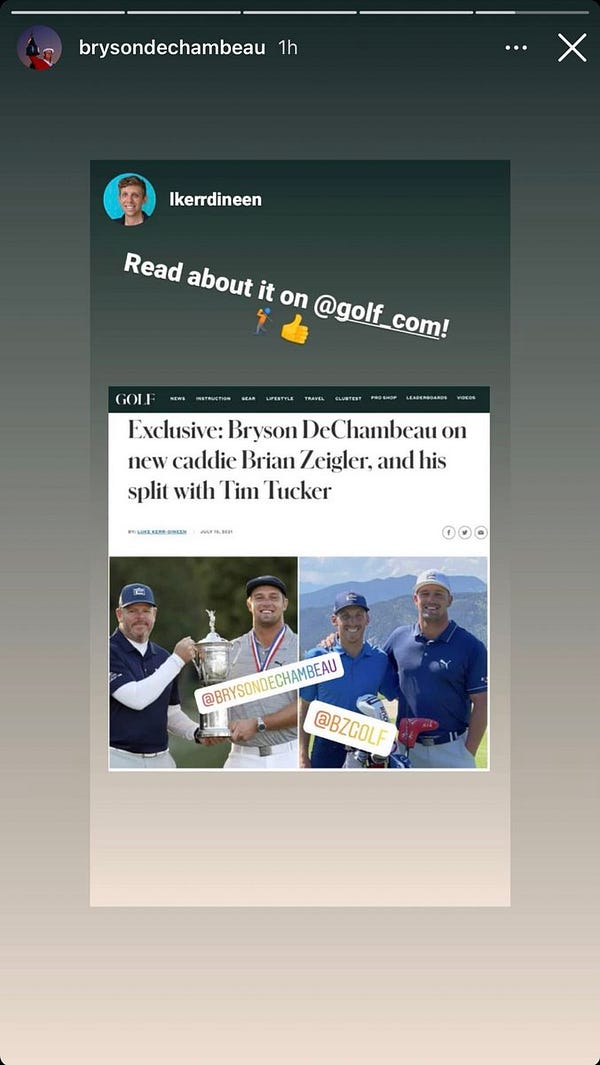Open the story's three-dot options menu
This screenshot has width=600, height=1065.
tap(516, 47)
